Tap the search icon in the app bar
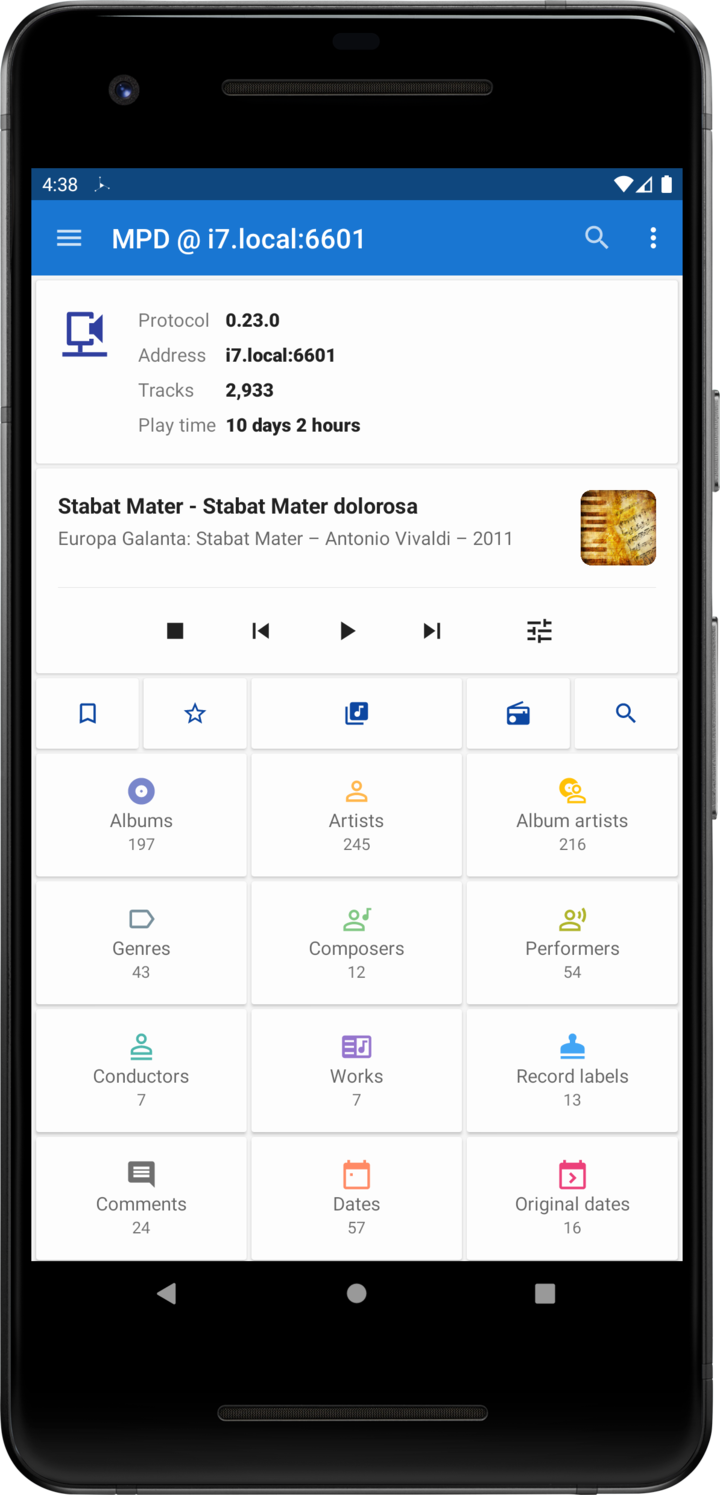 pos(596,238)
